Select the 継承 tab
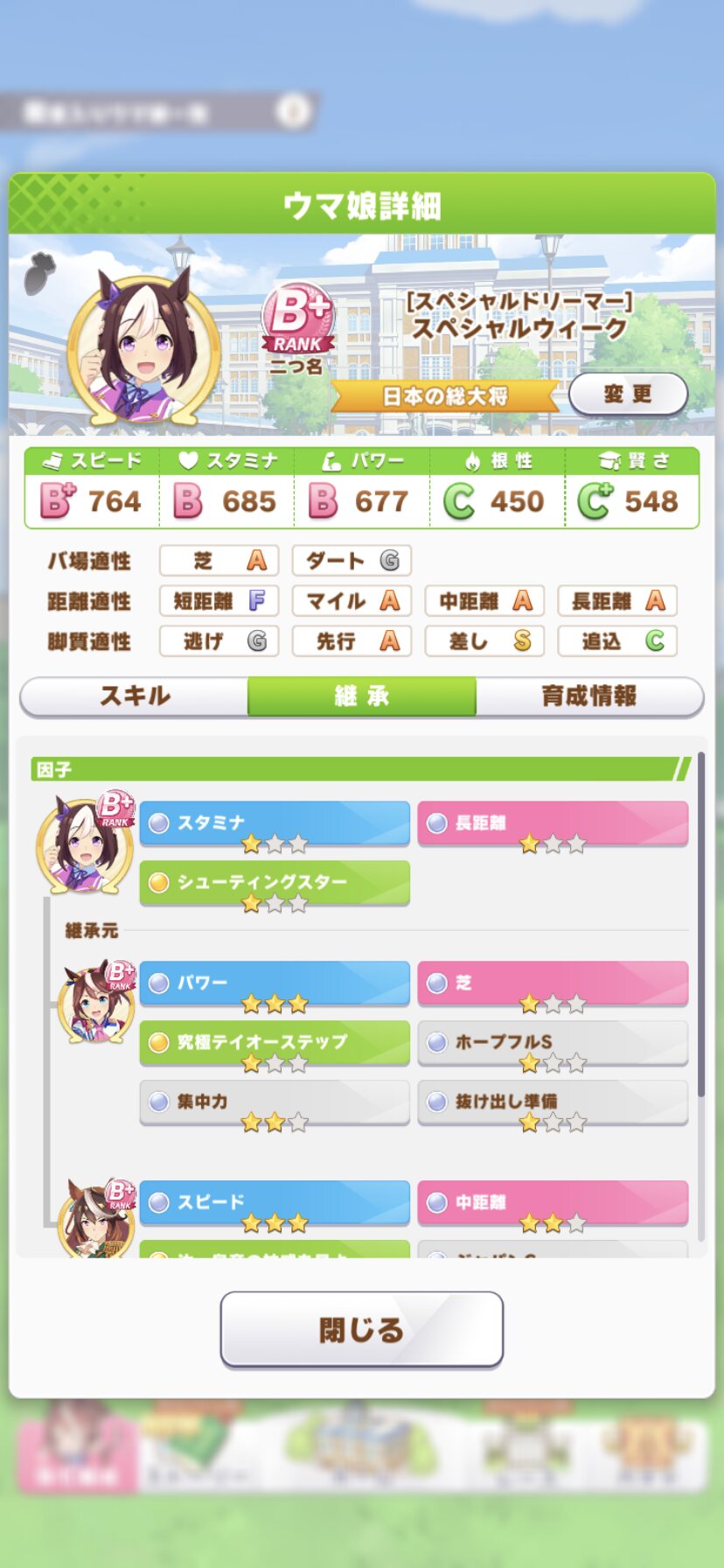Screen dimensions: 724x1568 362,696
